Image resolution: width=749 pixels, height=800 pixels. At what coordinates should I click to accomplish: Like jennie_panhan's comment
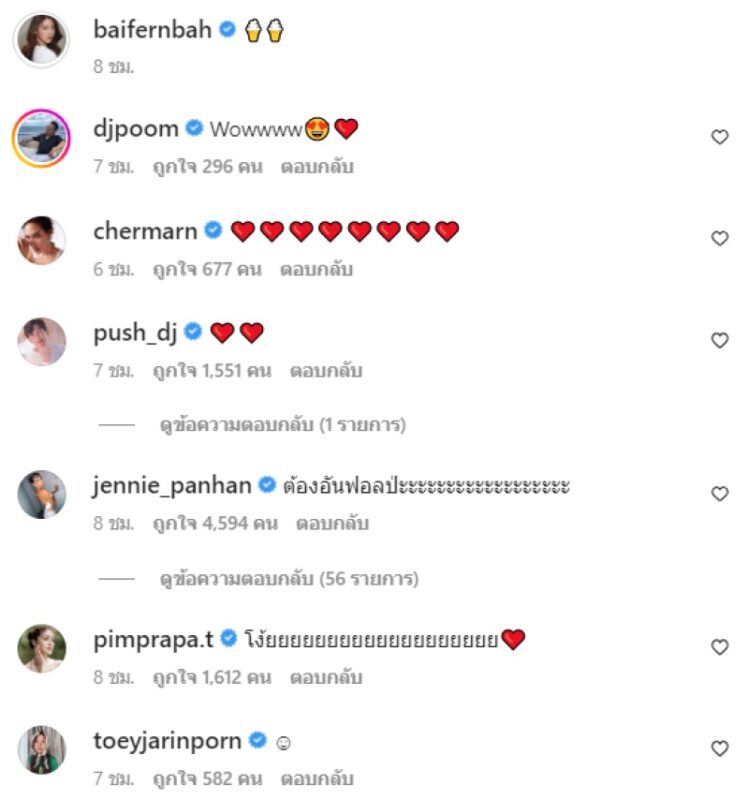[719, 494]
